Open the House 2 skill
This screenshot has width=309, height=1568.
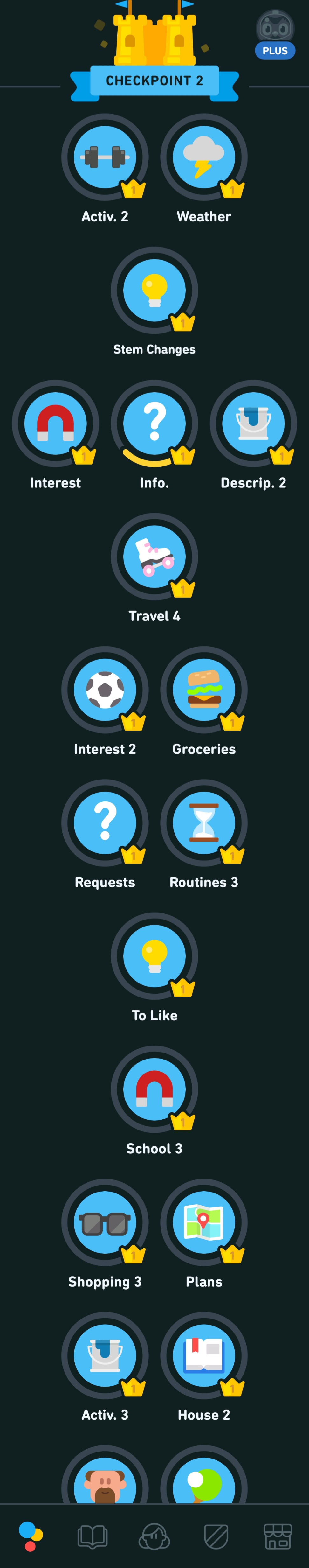click(204, 1355)
